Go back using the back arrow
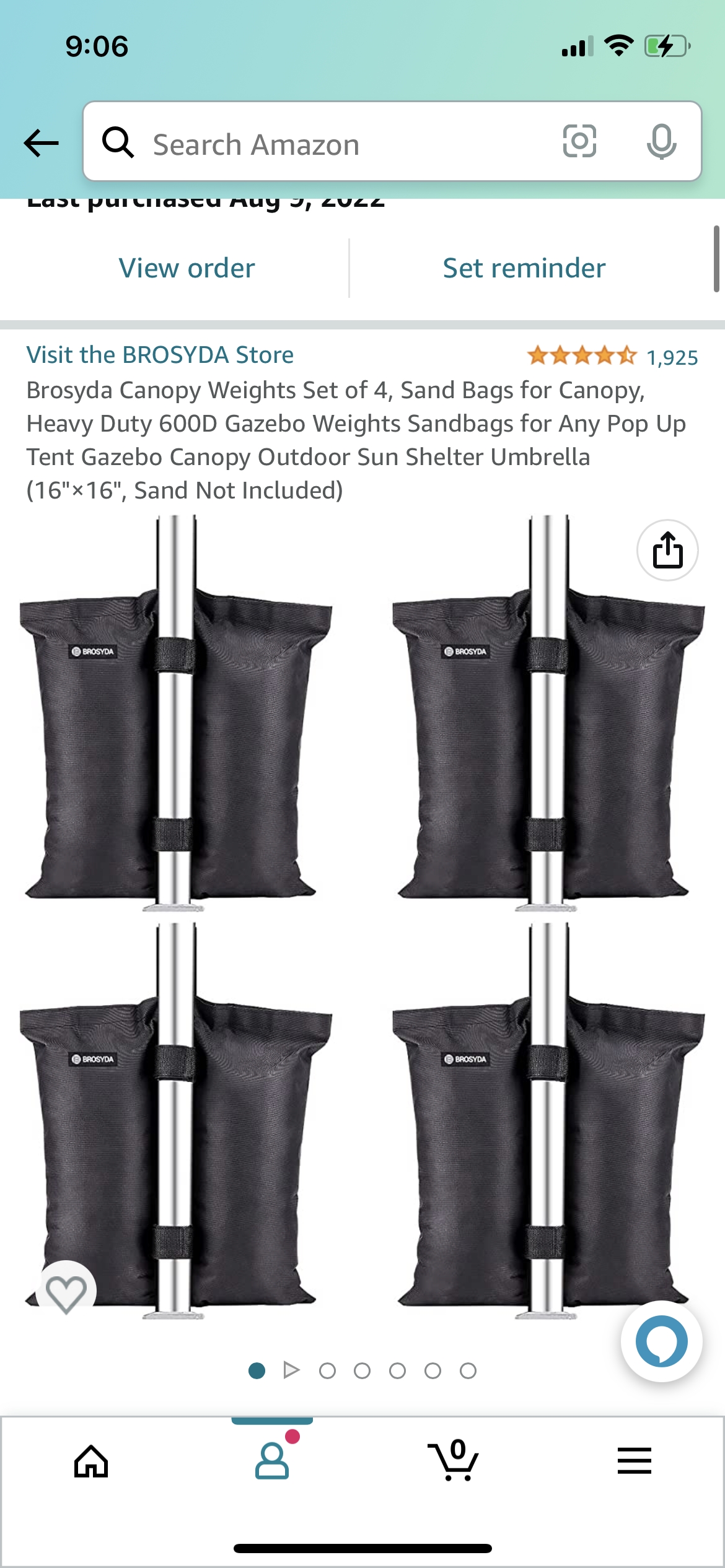Image resolution: width=725 pixels, height=1568 pixels. tap(41, 144)
